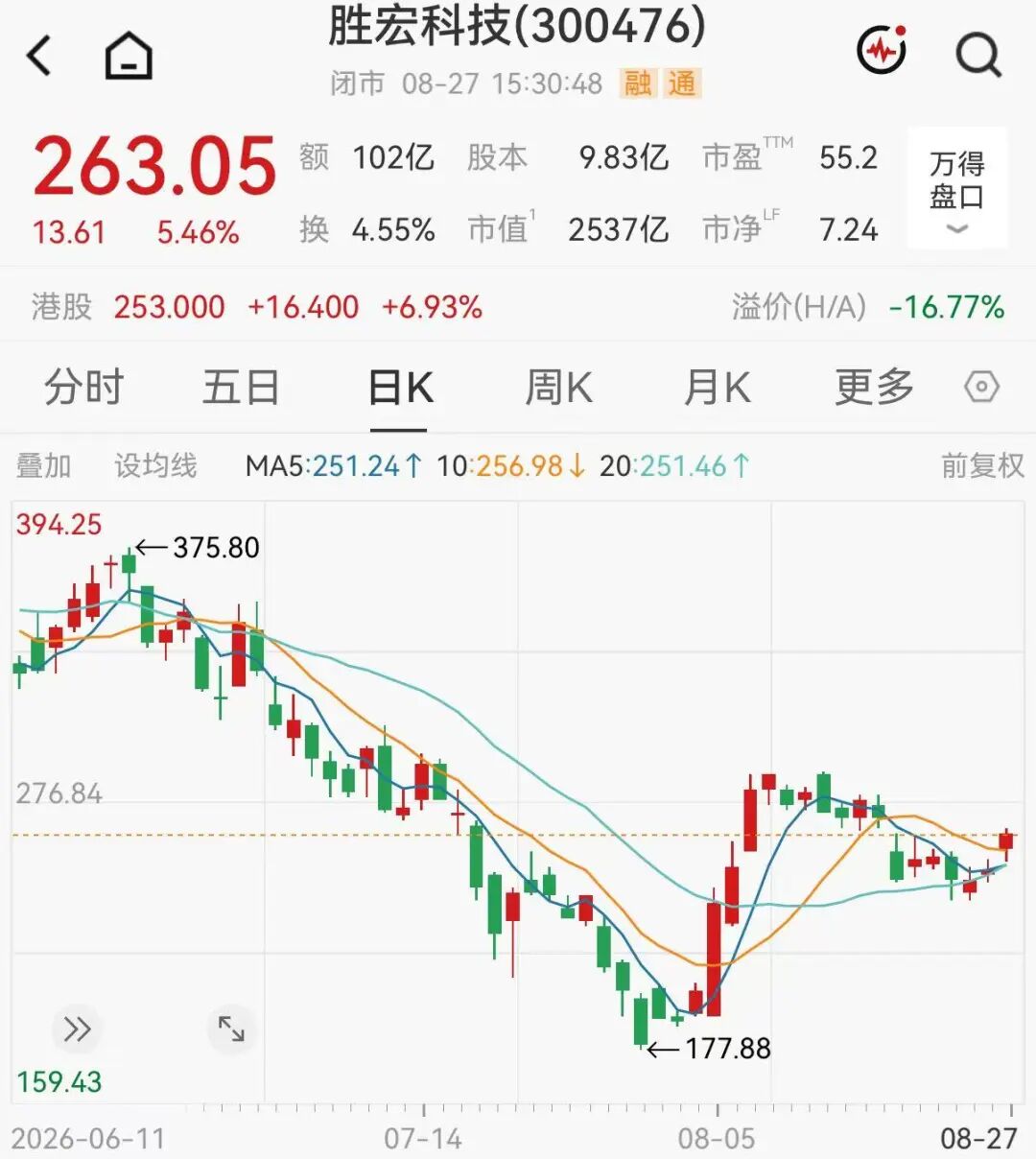Open chart settings hexagon icon
This screenshot has height=1159, width=1036.
click(981, 388)
